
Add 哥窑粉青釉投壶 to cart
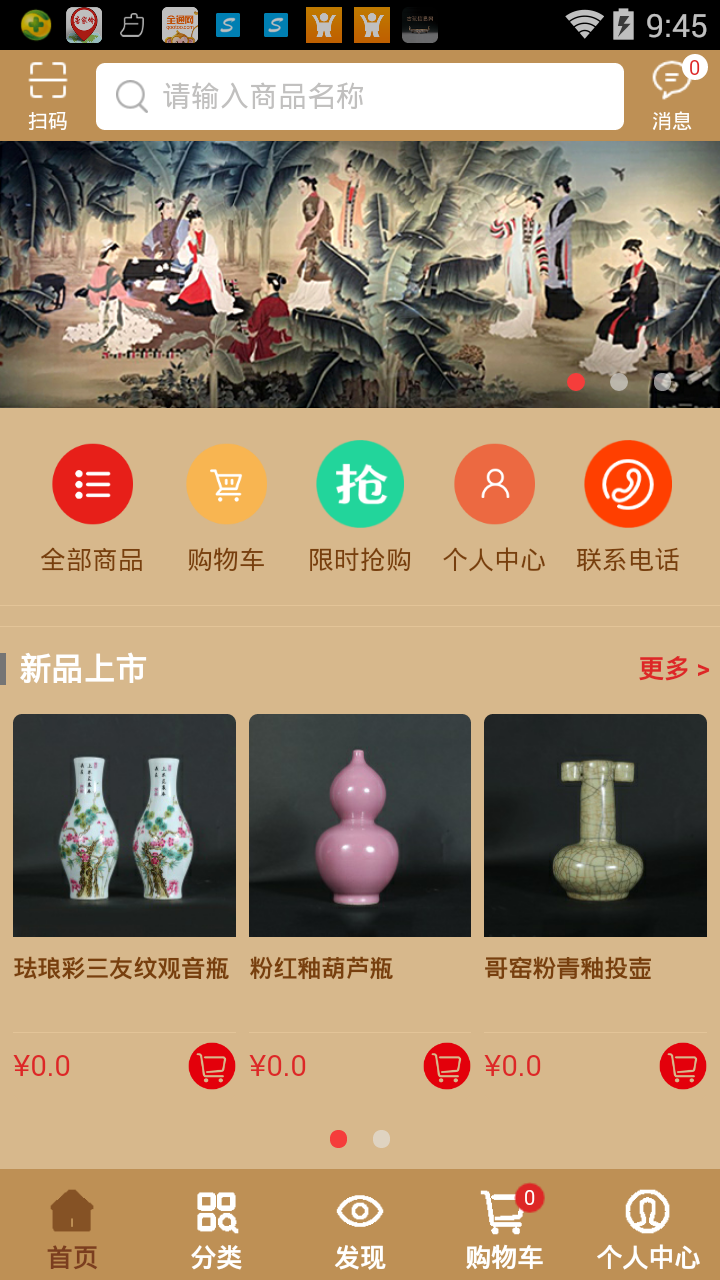(683, 1066)
